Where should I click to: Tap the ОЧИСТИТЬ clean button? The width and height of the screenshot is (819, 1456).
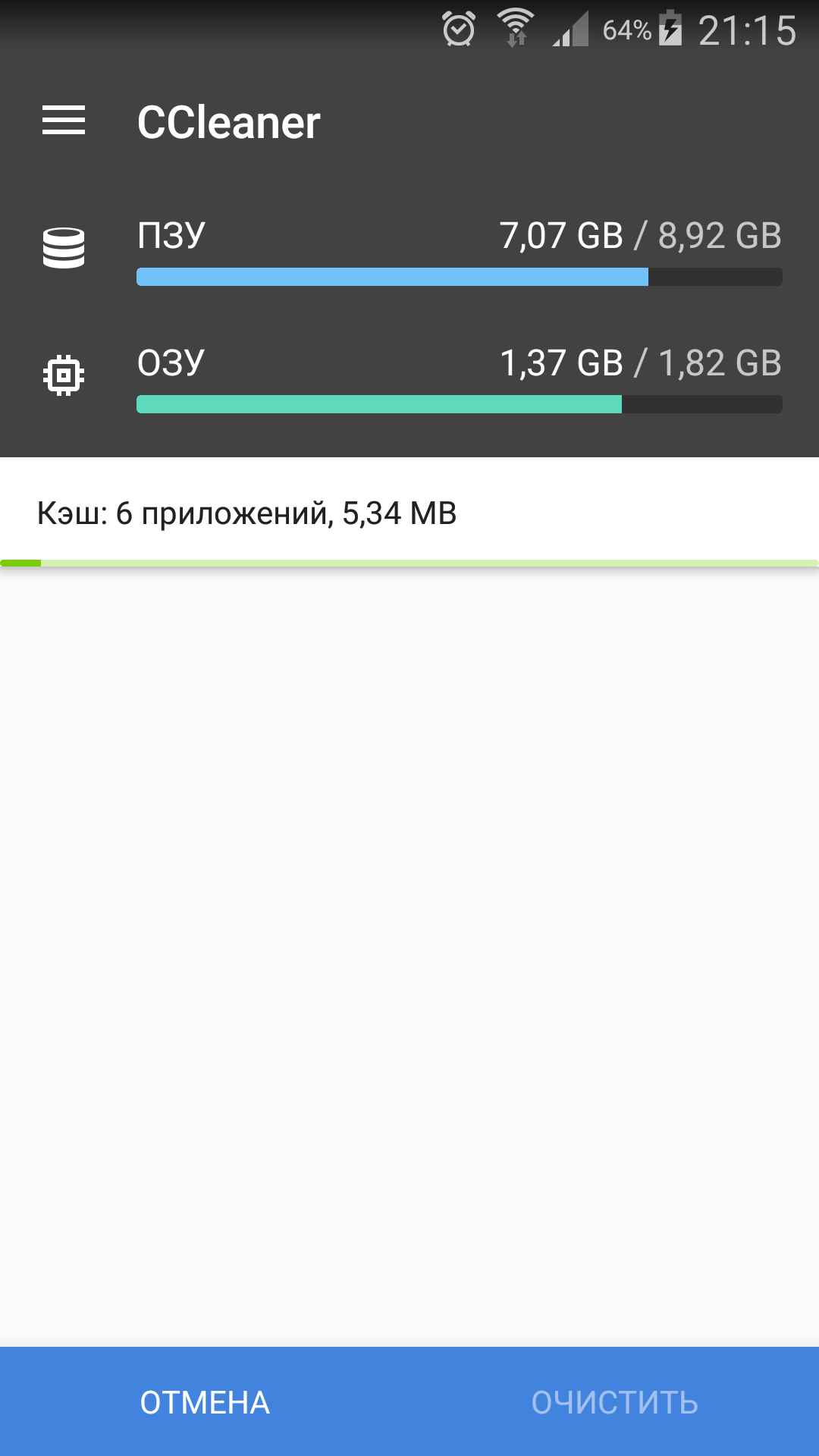(x=614, y=1402)
